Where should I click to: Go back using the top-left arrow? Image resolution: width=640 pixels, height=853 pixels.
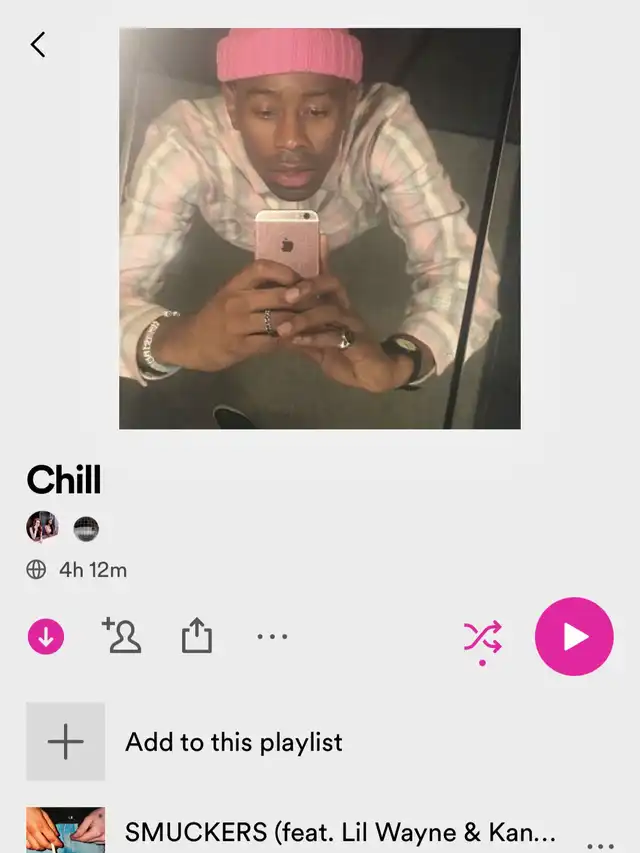coord(38,45)
